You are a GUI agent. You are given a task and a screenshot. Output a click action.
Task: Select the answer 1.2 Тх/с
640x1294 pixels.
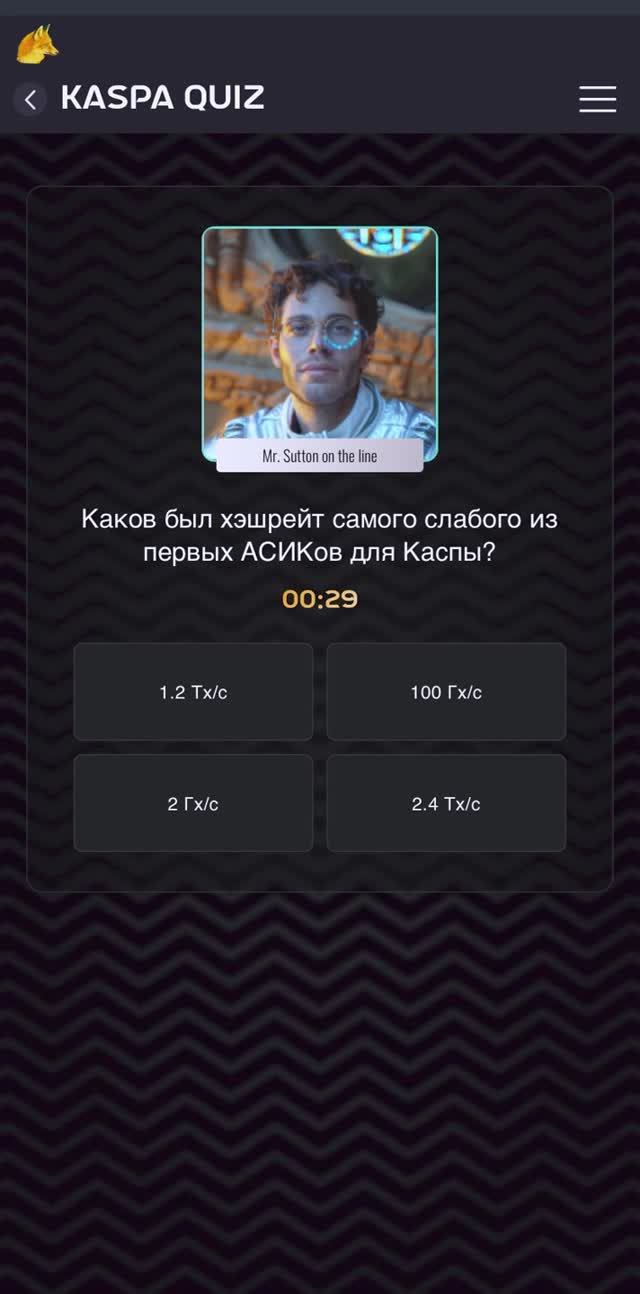click(x=193, y=692)
